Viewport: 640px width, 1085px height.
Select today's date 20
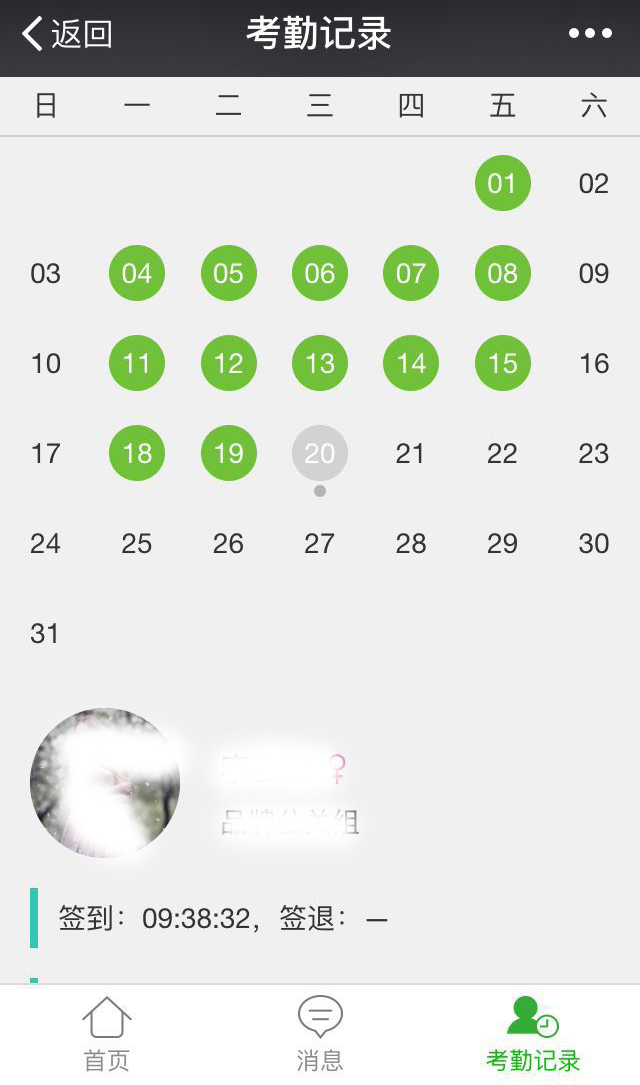coord(320,453)
